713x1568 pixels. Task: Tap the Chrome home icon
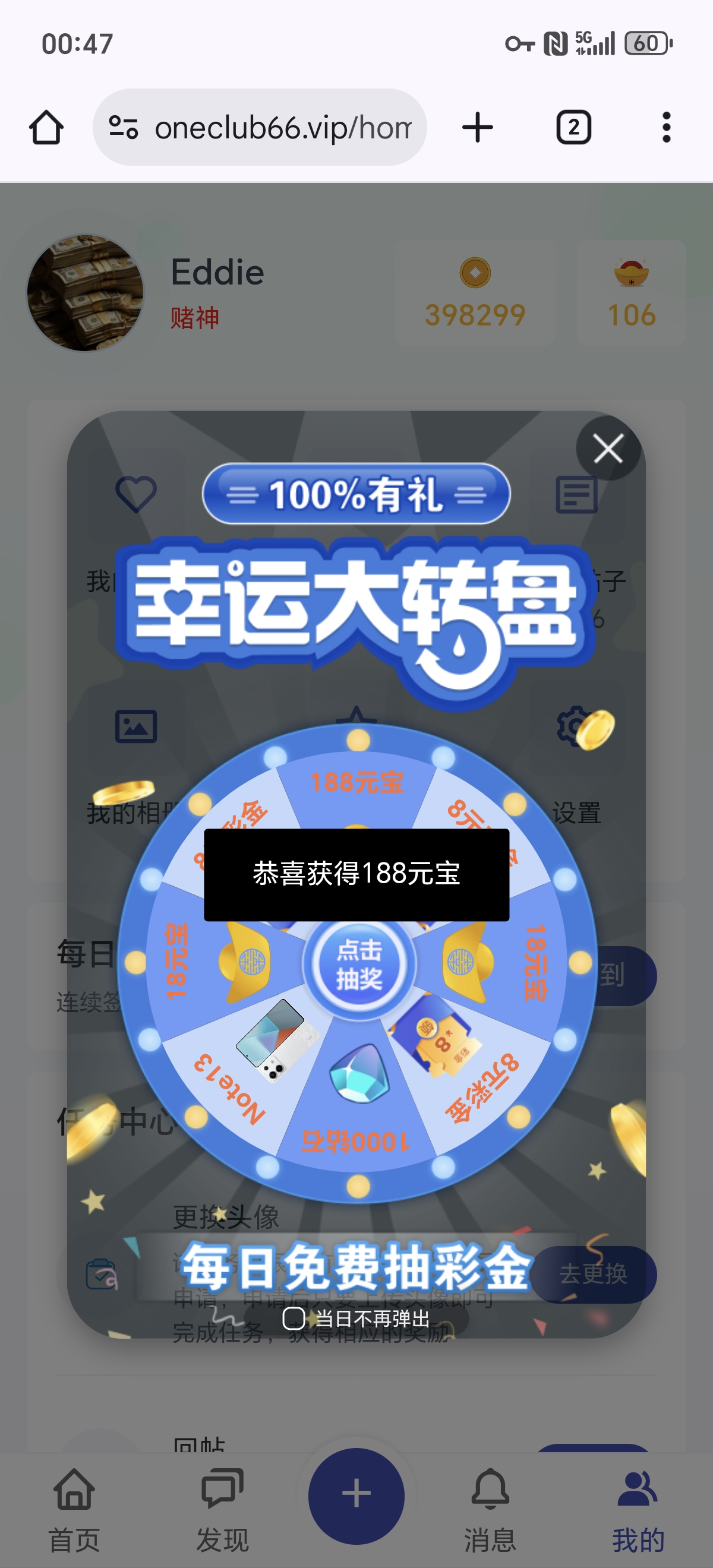pos(46,127)
